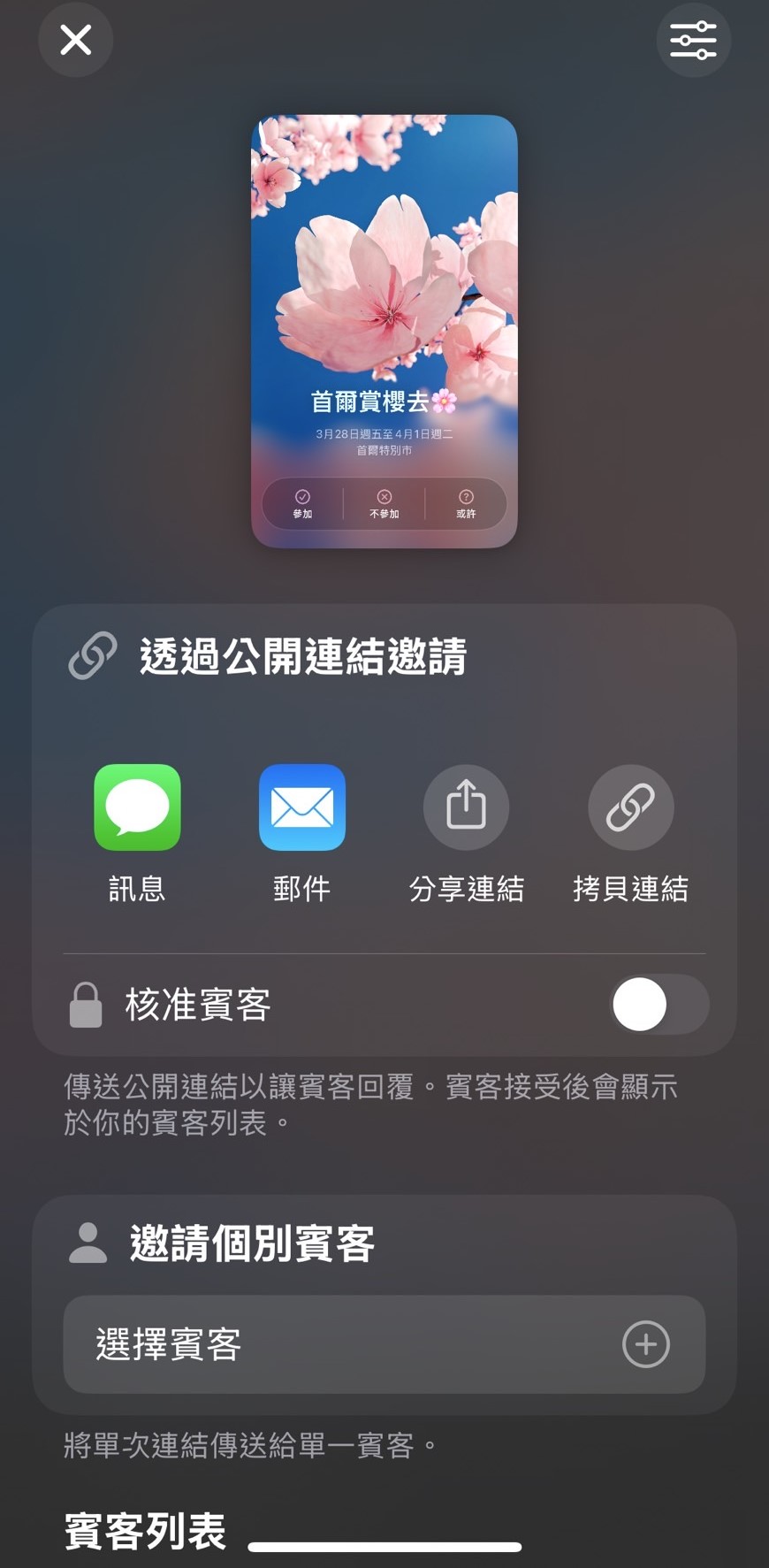Tap the plus icon to add guests
The width and height of the screenshot is (769, 1568).
coord(645,1345)
